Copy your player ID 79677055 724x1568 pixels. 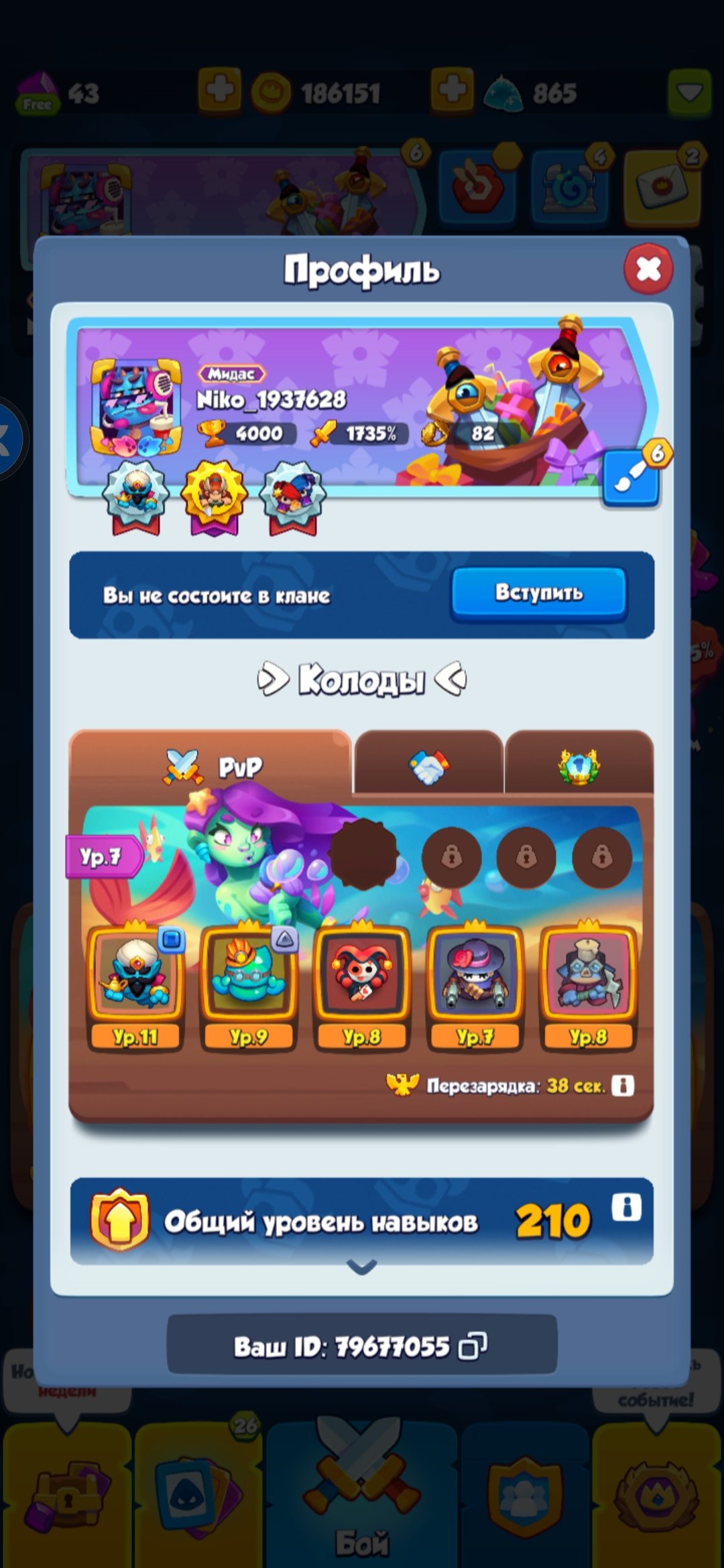473,1346
